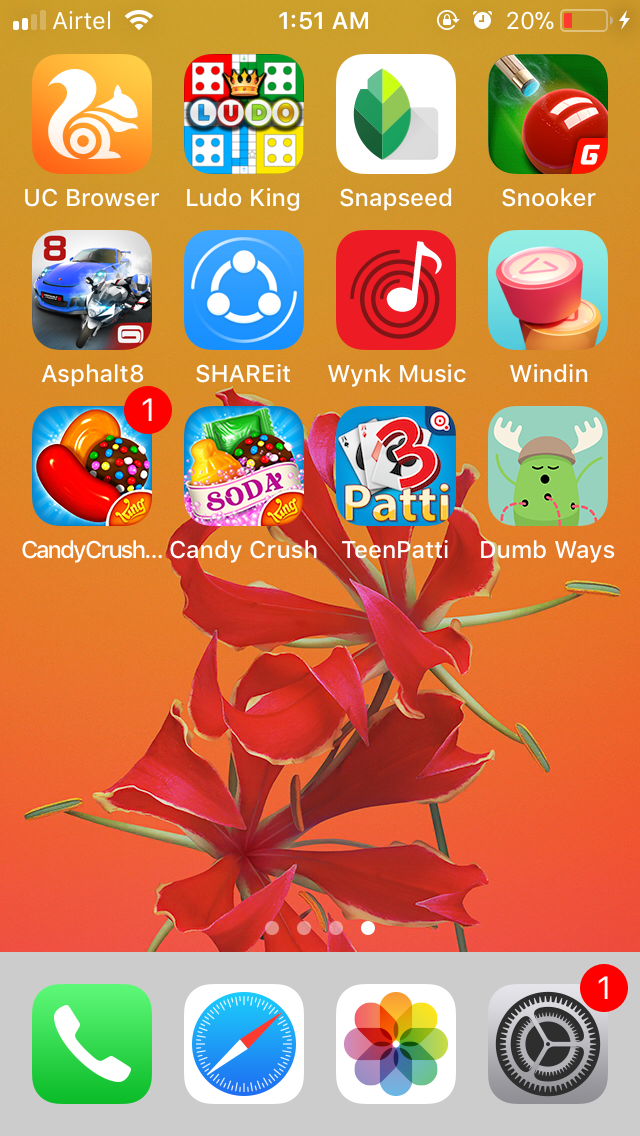Image resolution: width=640 pixels, height=1136 pixels.
Task: Open Snapseed photo editor
Action: click(x=396, y=114)
